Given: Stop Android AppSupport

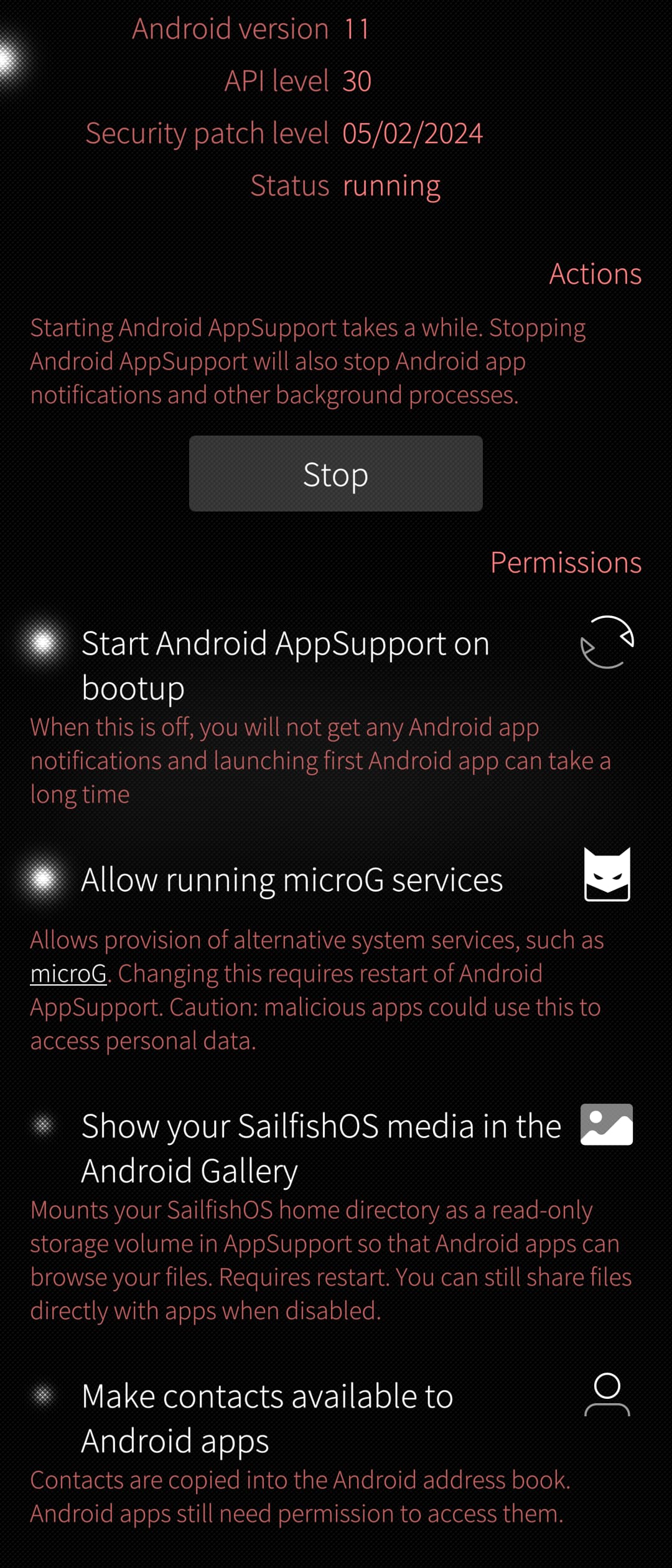Looking at the screenshot, I should click(335, 474).
